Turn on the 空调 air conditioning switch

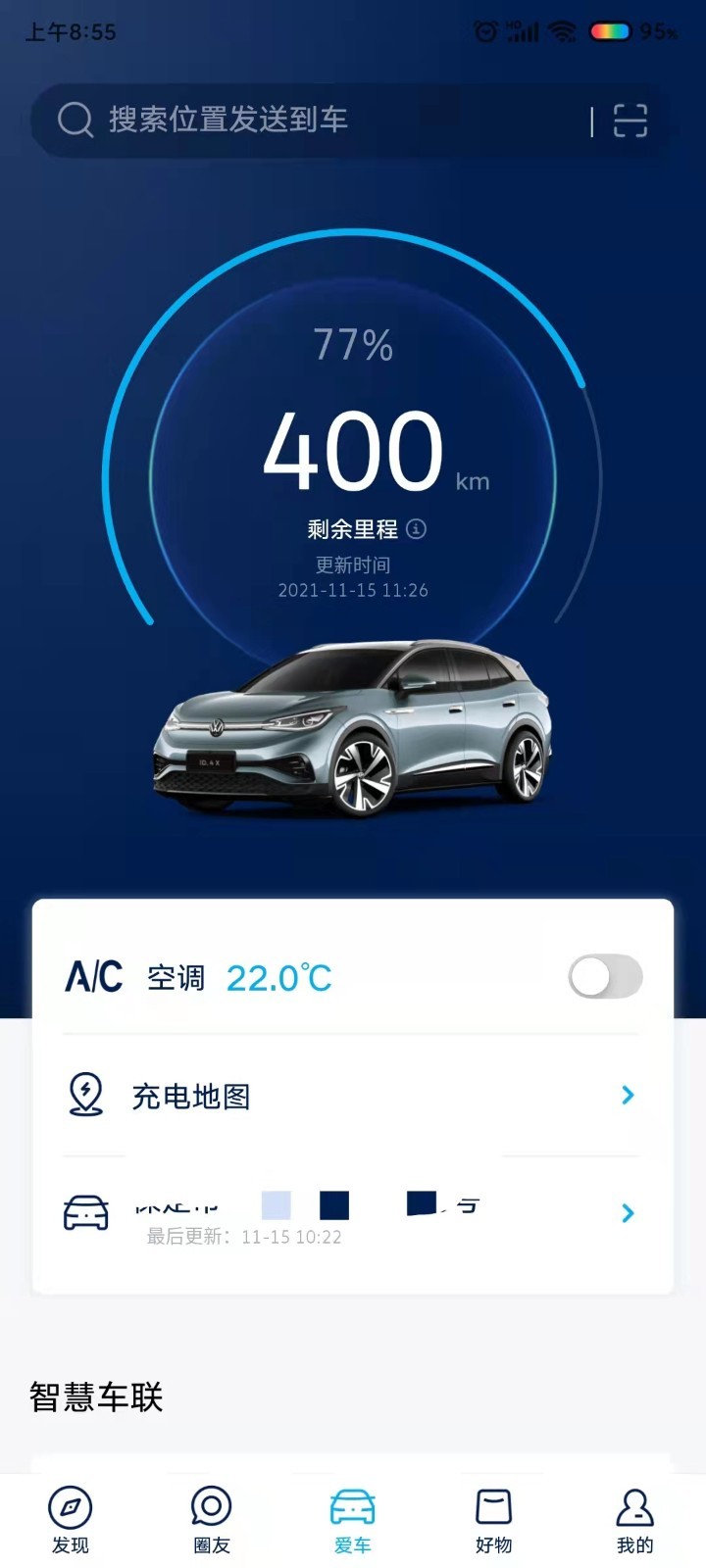605,977
